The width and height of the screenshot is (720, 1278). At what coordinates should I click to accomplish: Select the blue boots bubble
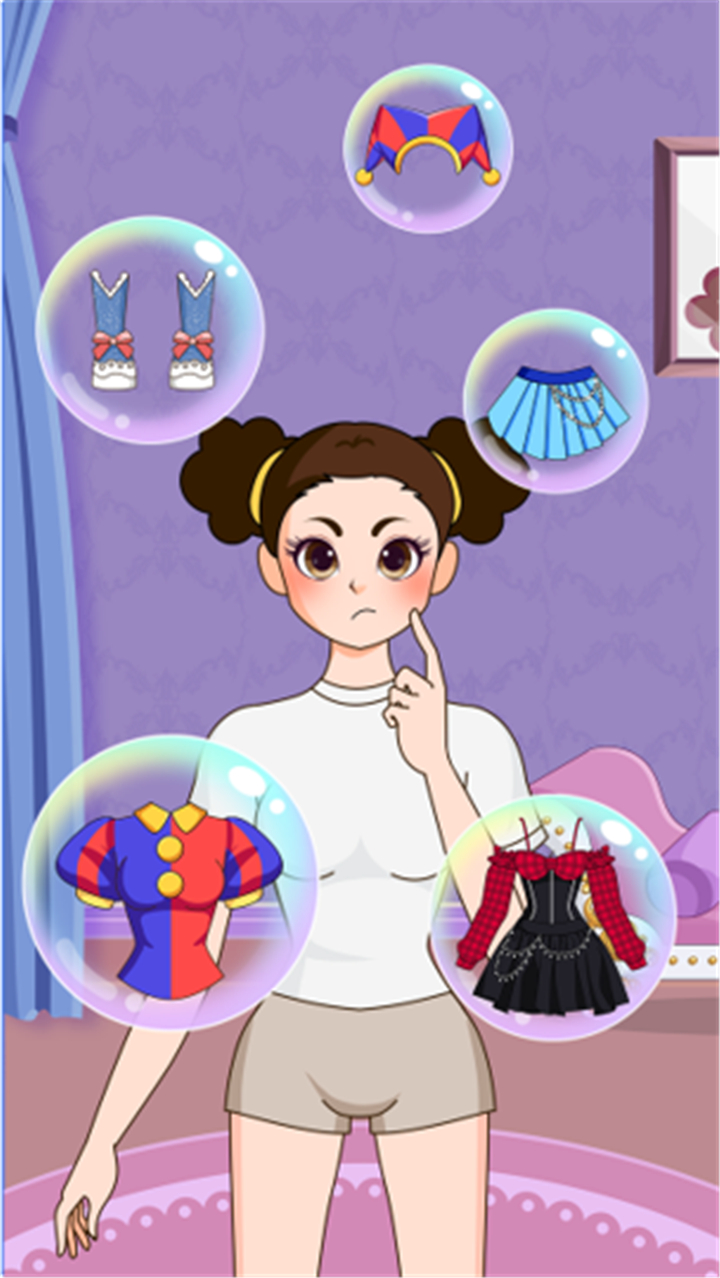coord(151,330)
